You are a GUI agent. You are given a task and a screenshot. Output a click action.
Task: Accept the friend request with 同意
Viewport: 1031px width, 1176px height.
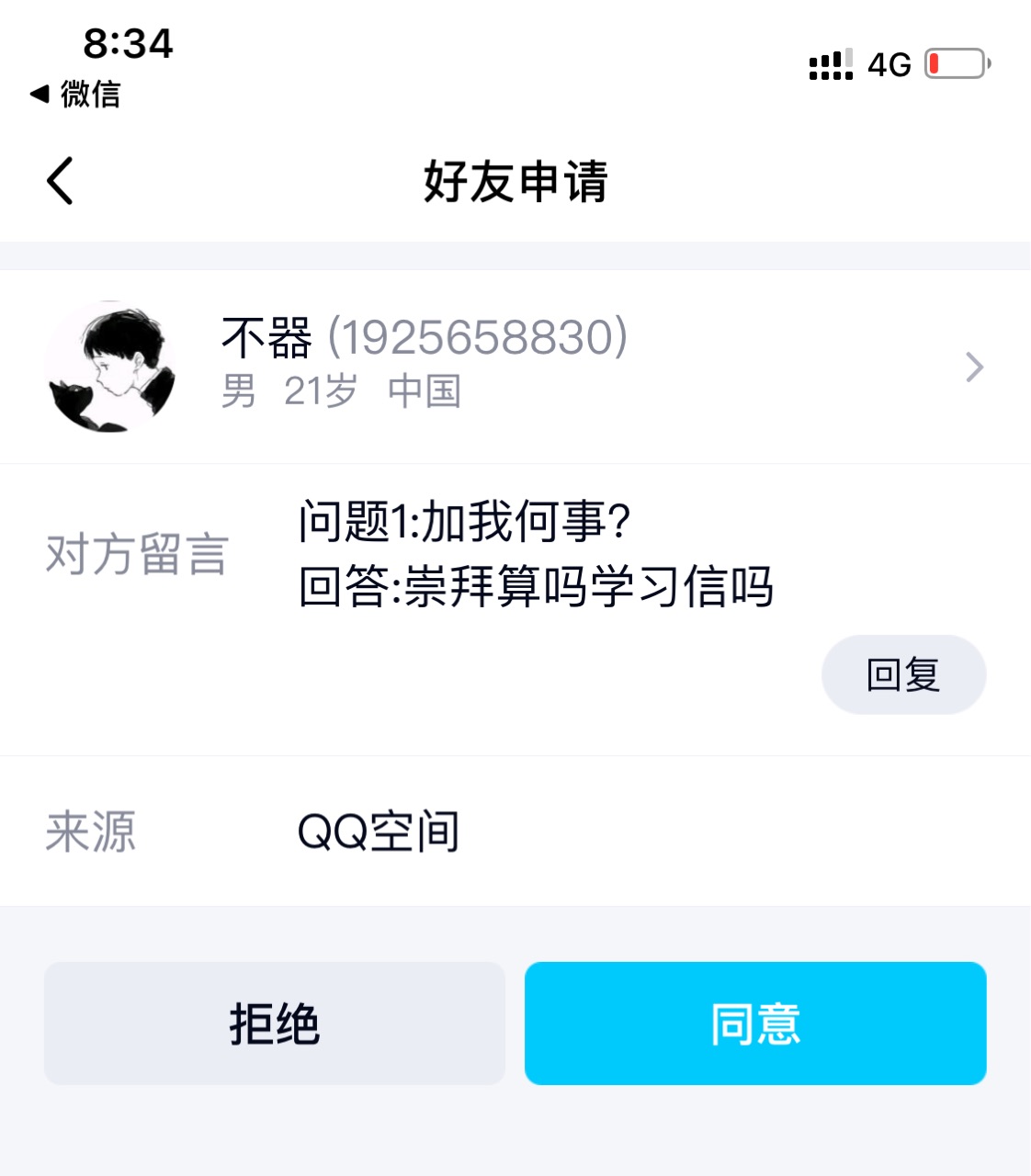(x=755, y=1023)
